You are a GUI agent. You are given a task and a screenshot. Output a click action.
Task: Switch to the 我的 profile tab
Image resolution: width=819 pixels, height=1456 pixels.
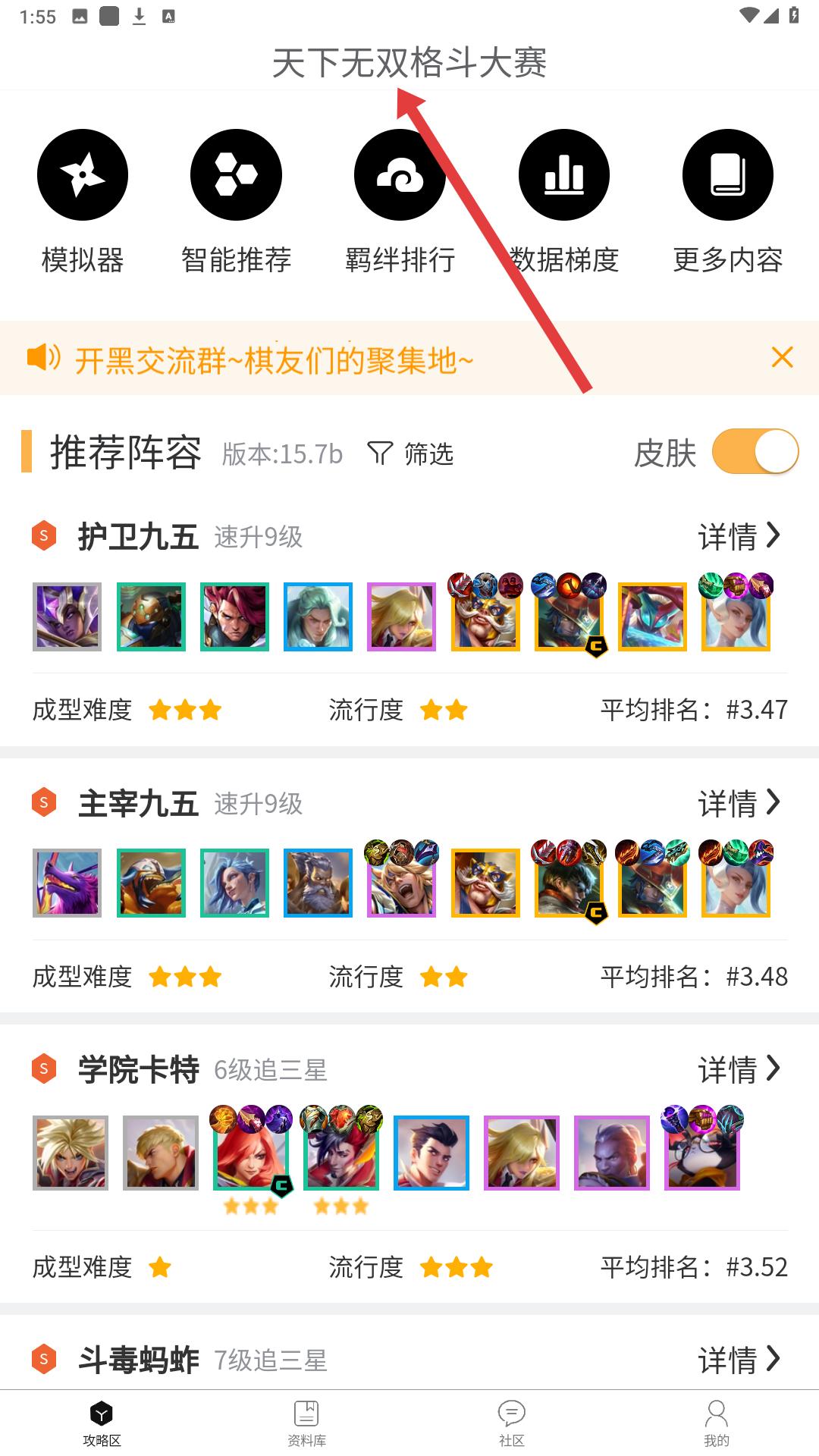point(716,1423)
